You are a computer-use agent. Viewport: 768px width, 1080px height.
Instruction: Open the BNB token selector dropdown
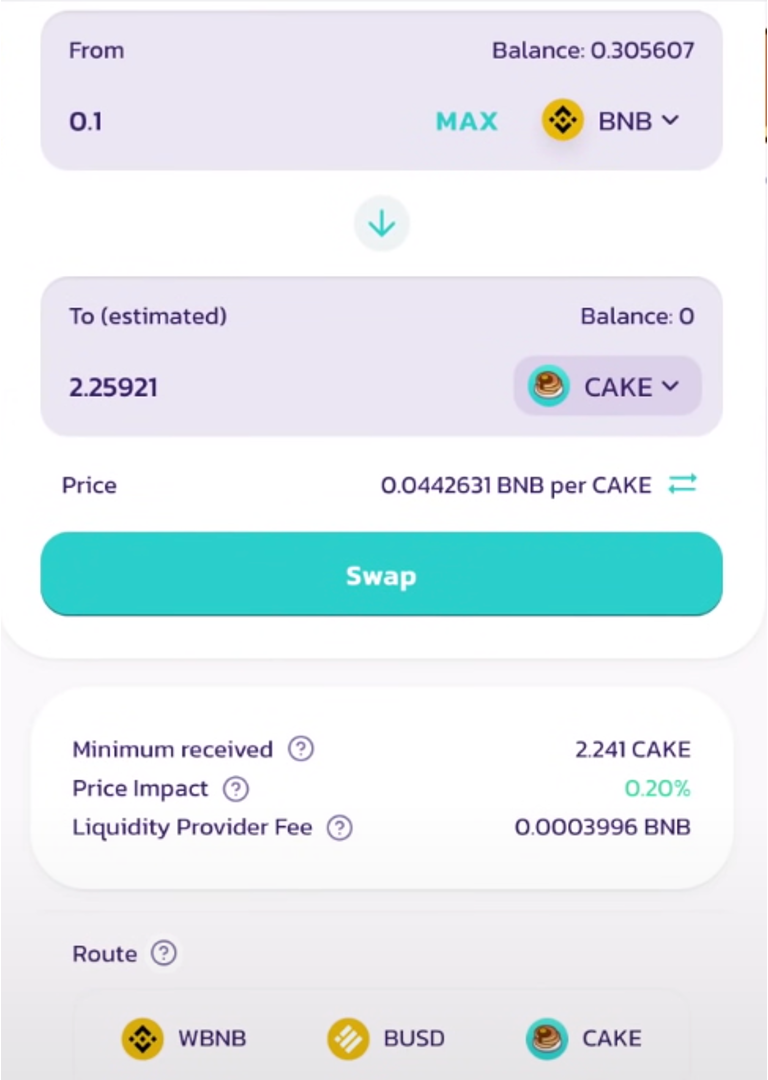[612, 120]
